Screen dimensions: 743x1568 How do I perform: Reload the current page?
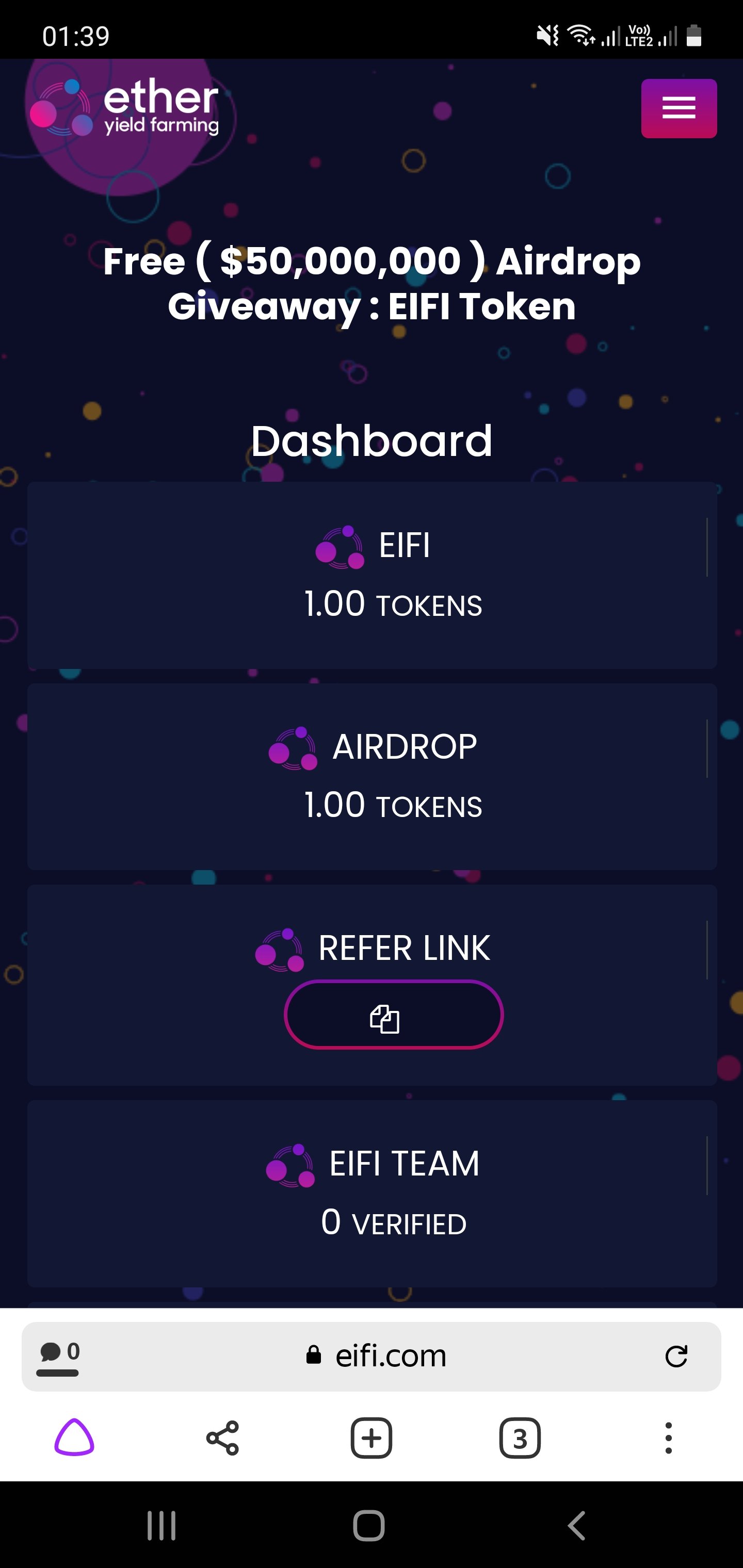point(676,1355)
